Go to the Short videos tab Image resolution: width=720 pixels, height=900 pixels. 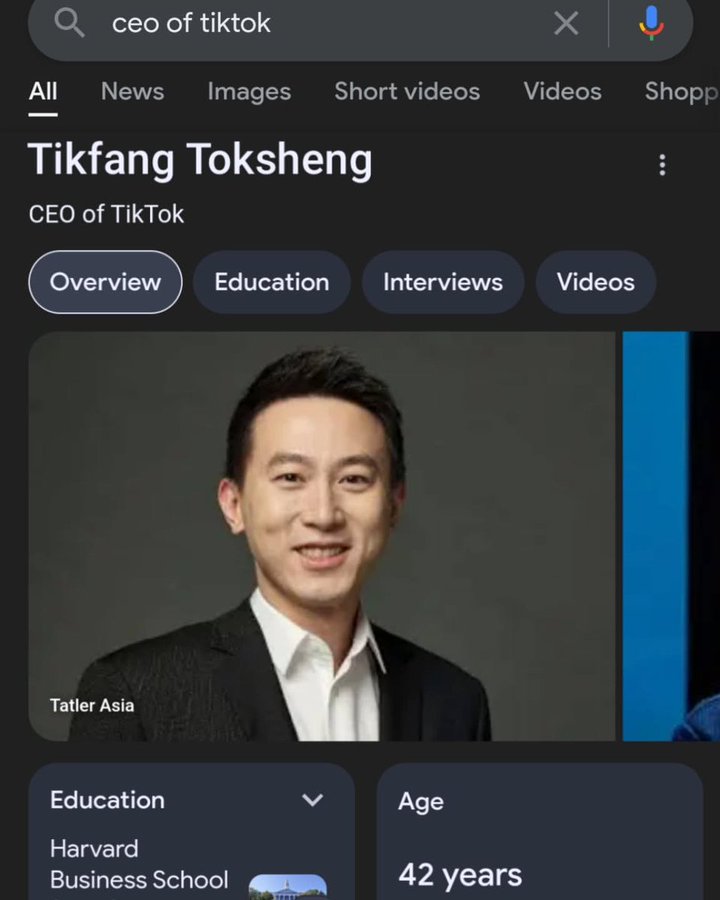(x=406, y=91)
